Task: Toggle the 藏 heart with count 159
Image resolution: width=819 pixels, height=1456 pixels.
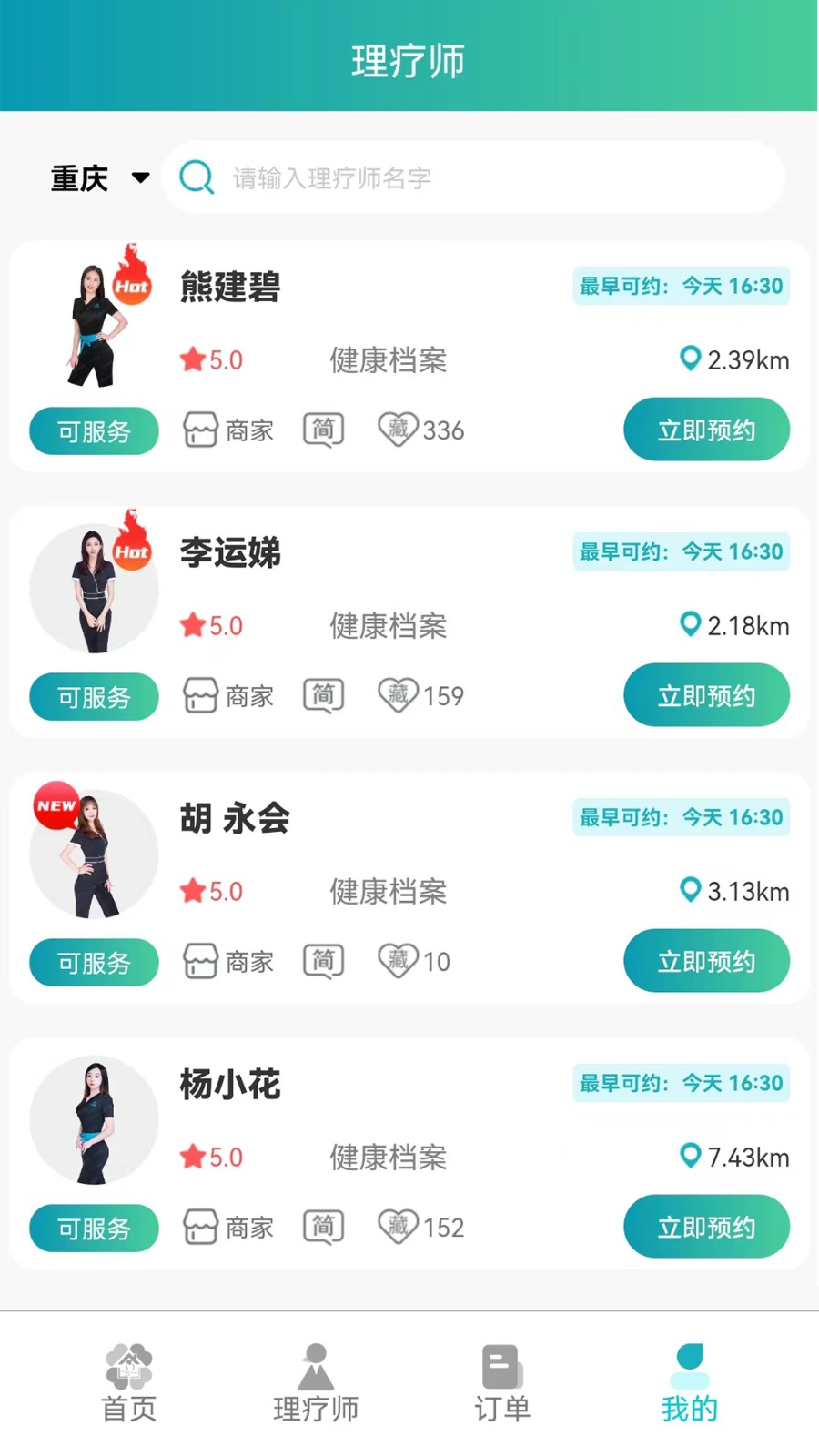Action: [398, 693]
